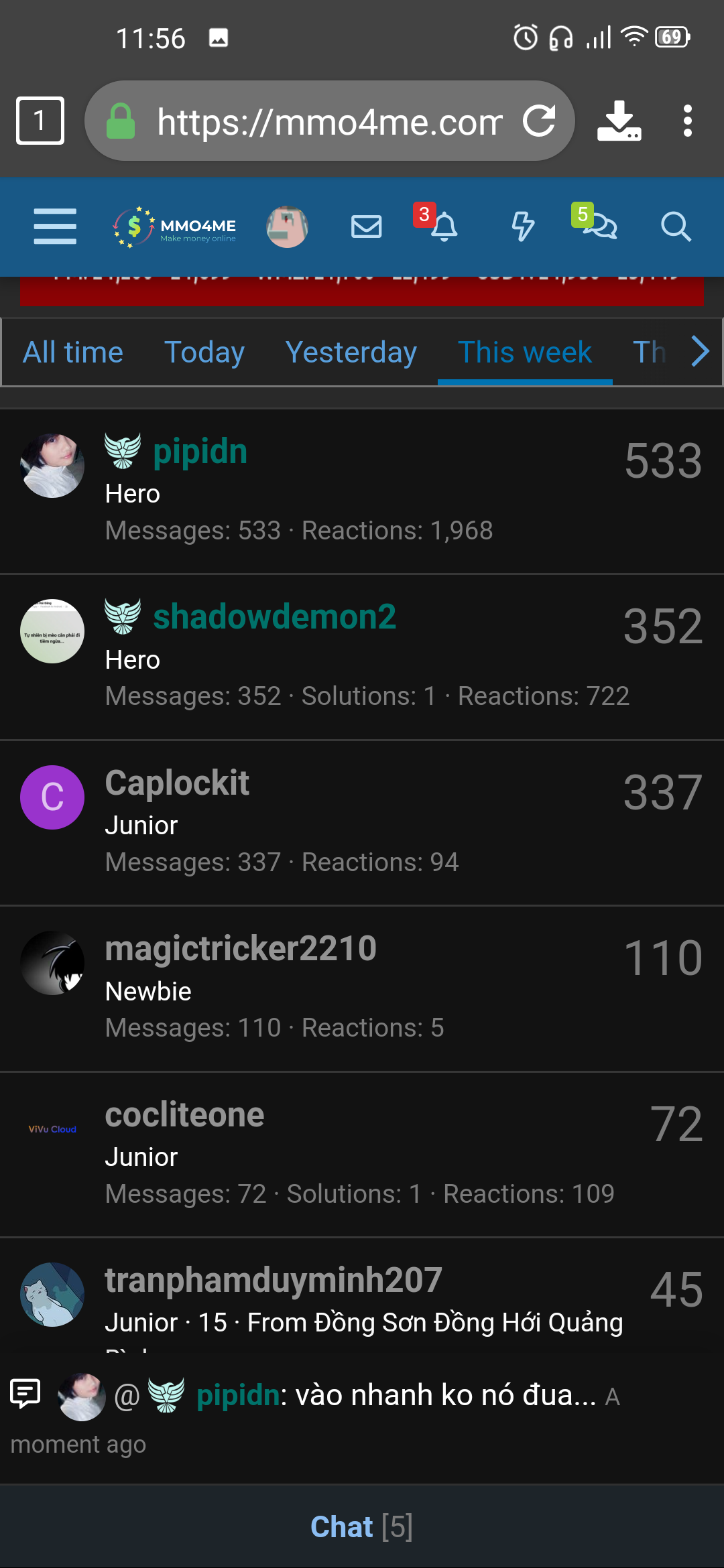
Task: Open the lightning bolt what's new icon
Action: (523, 226)
